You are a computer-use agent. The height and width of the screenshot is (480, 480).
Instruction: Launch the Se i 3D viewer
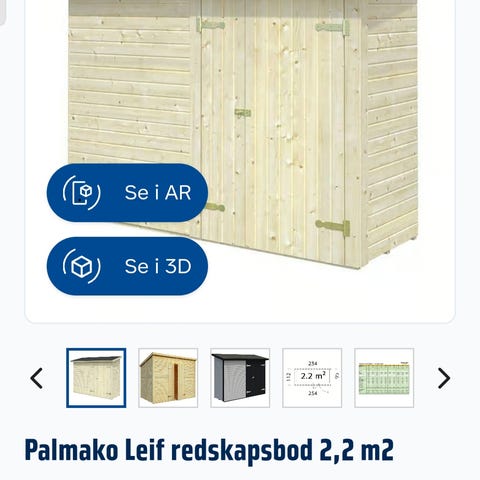127,266
